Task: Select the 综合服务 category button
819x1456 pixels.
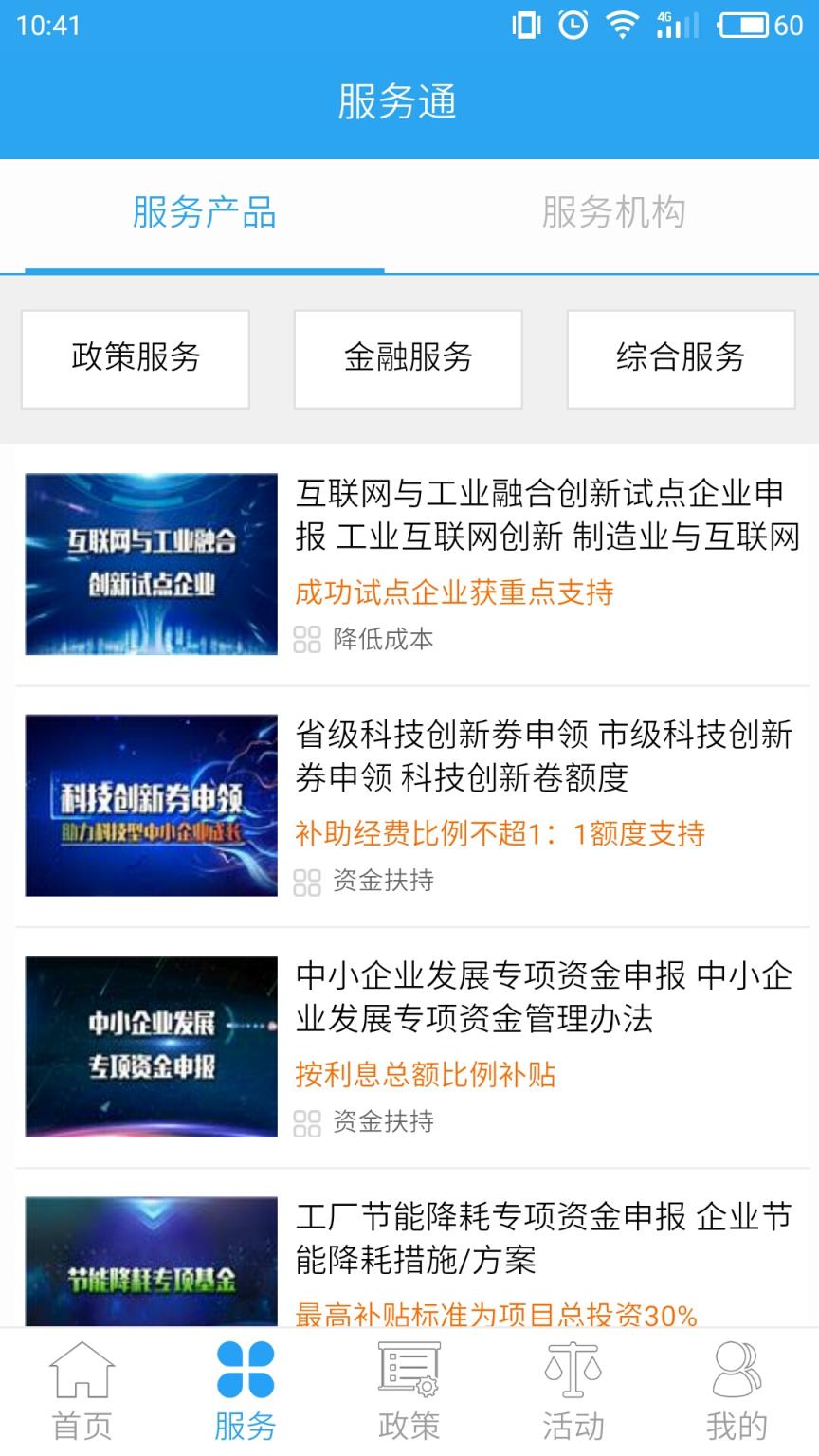Action: pyautogui.click(x=681, y=358)
